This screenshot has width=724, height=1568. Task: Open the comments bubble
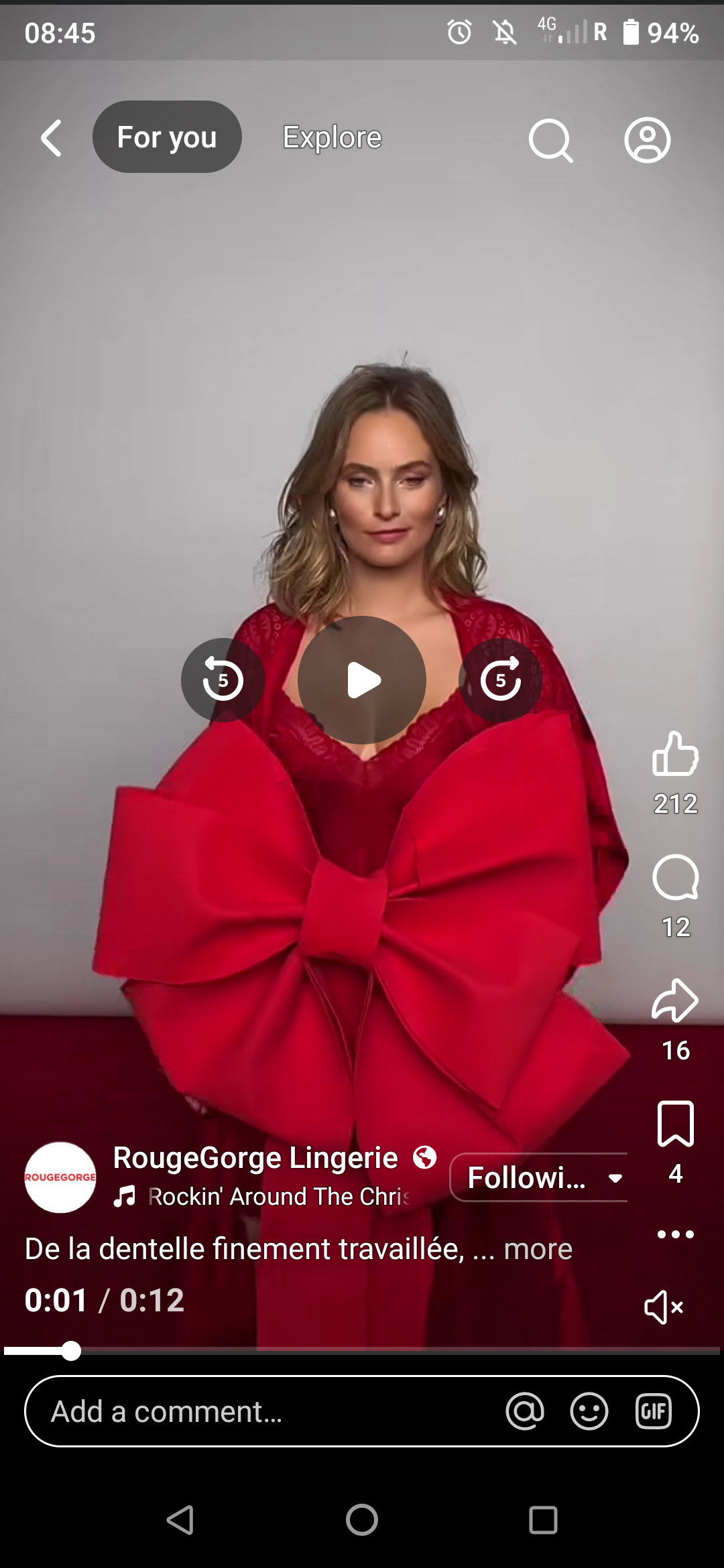[x=675, y=878]
